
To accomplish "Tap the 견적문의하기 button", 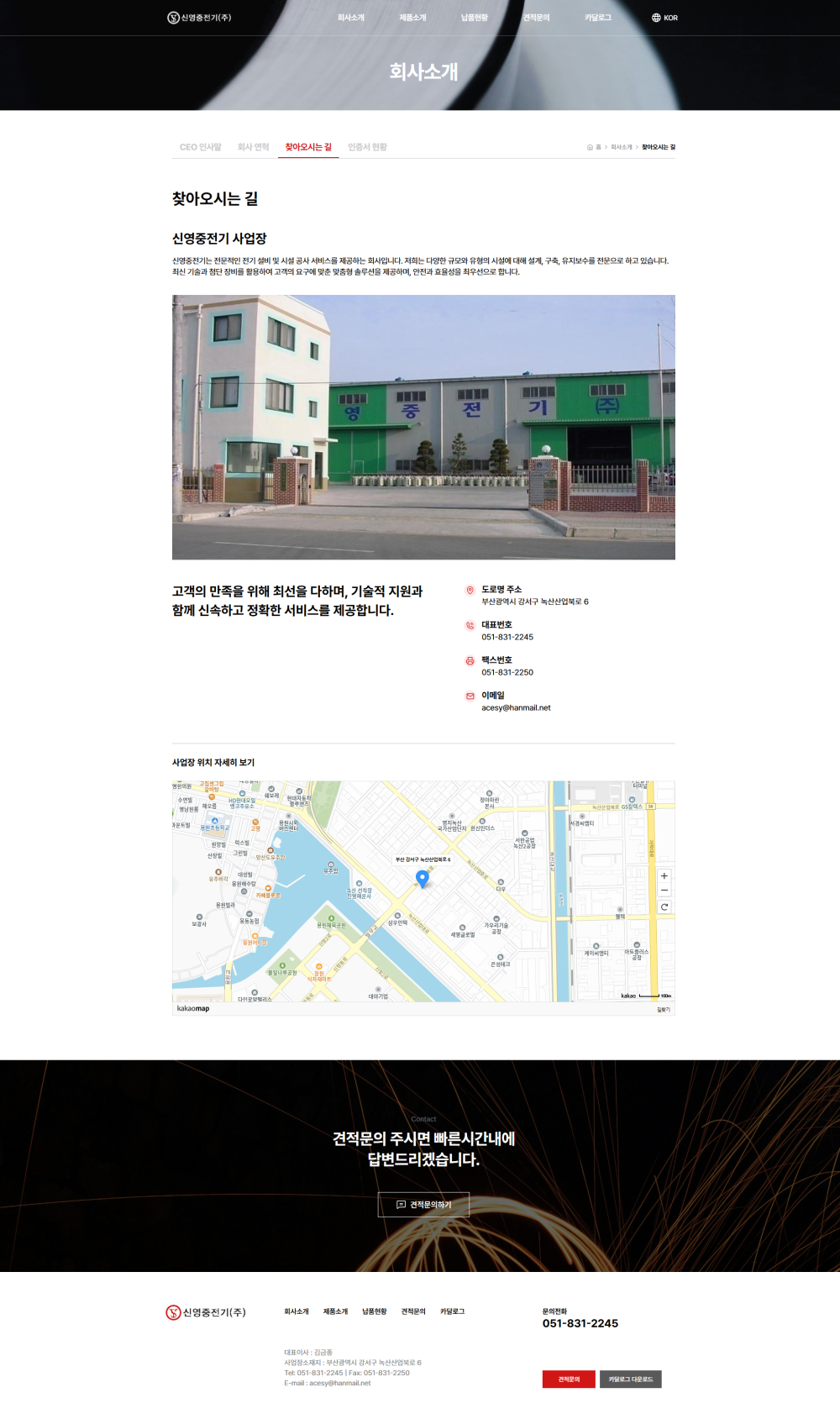I will tap(423, 1205).
